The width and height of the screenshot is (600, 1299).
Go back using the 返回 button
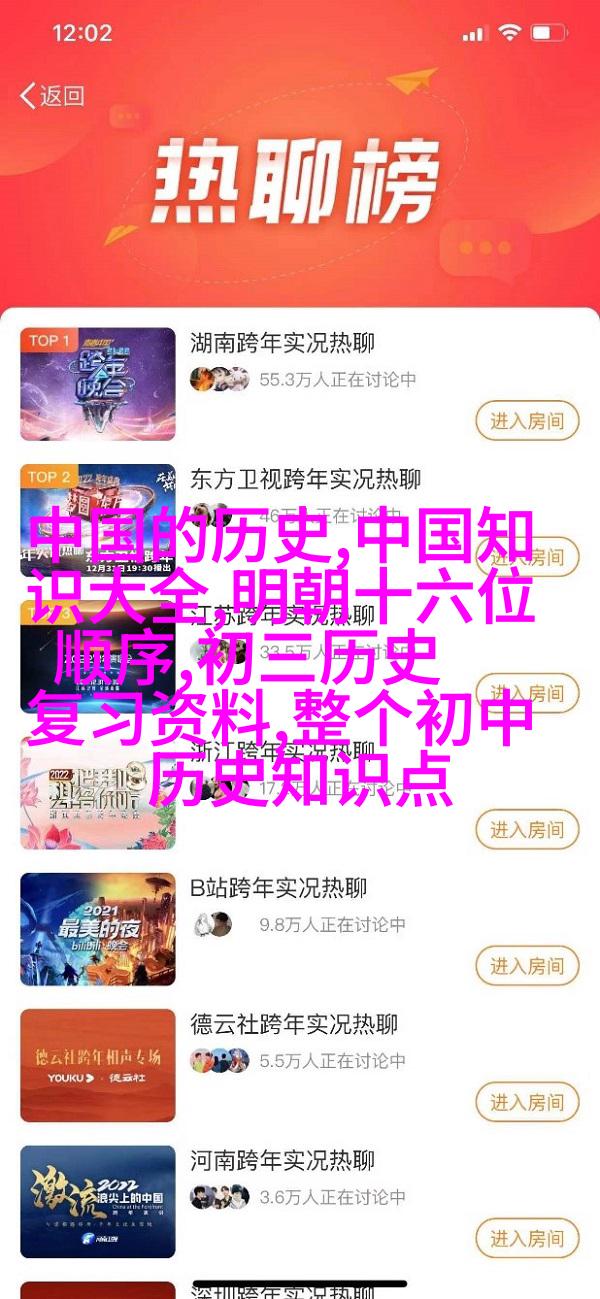[52, 96]
